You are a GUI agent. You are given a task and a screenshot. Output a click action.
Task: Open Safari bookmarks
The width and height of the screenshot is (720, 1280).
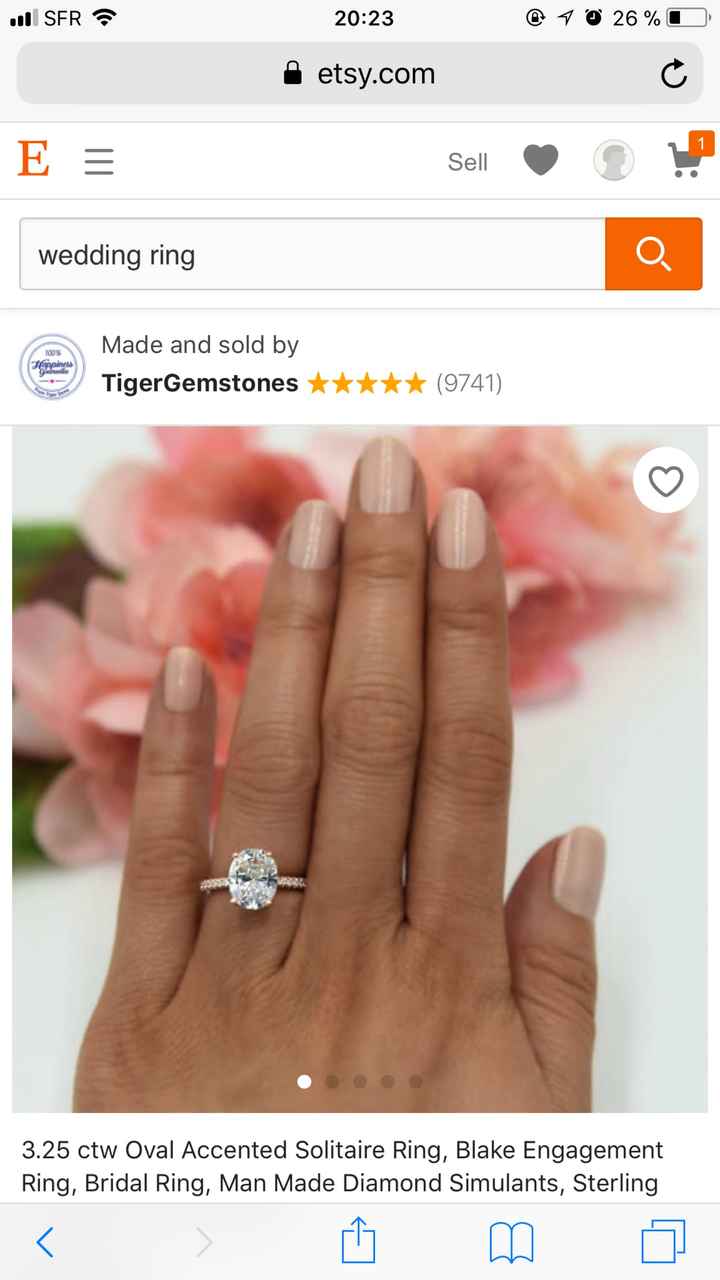[x=511, y=1242]
